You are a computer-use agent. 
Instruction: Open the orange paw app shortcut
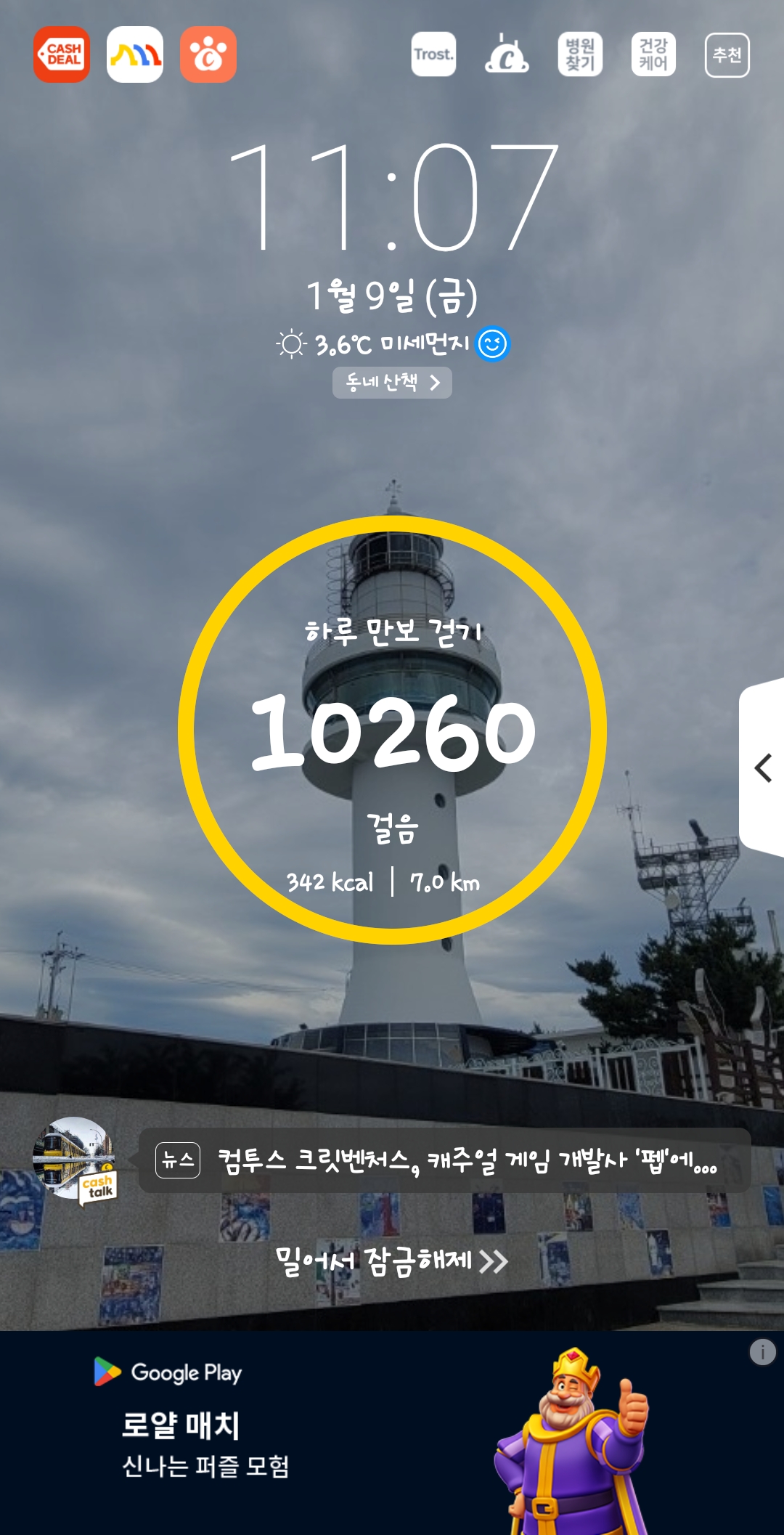(x=208, y=54)
